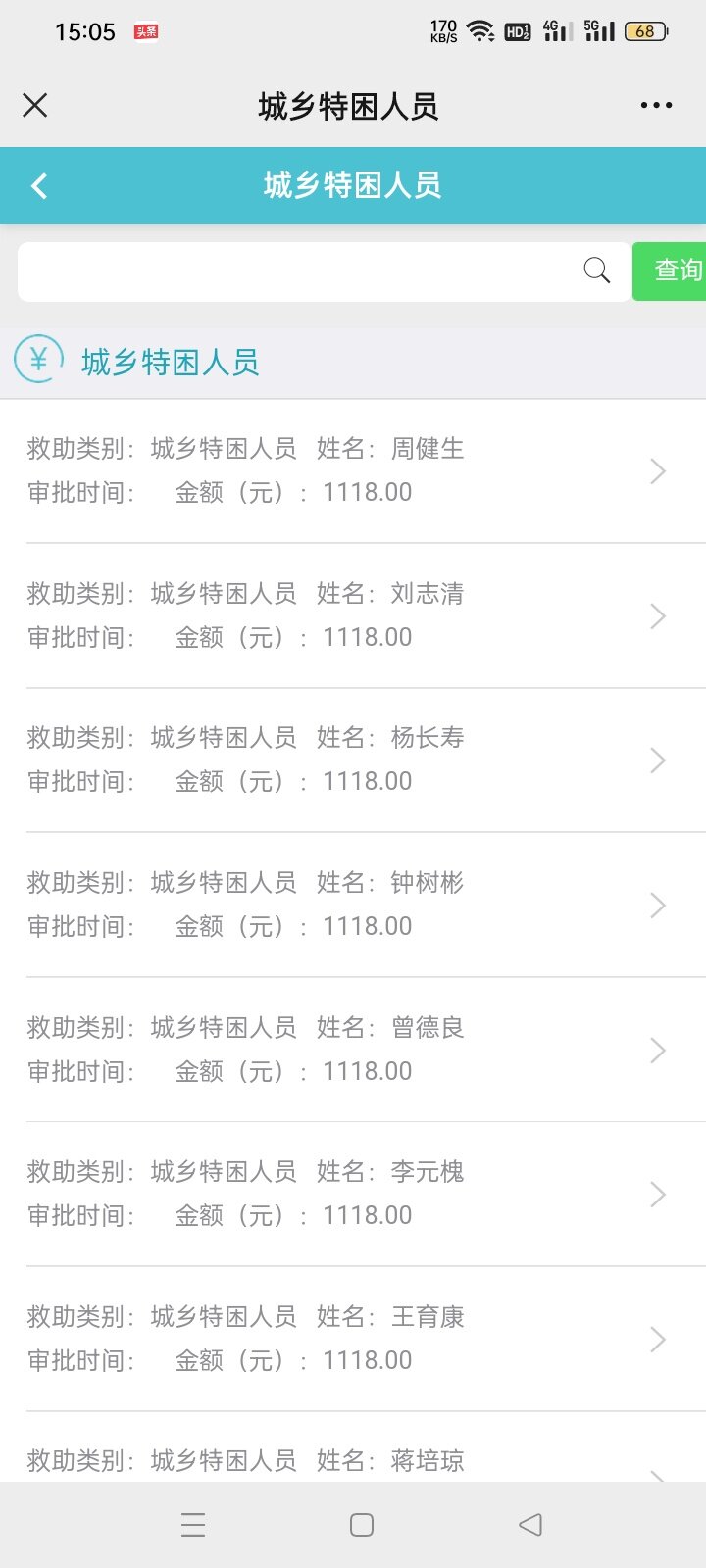Go back using the teal header arrow
The width and height of the screenshot is (706, 1568).
[x=39, y=185]
